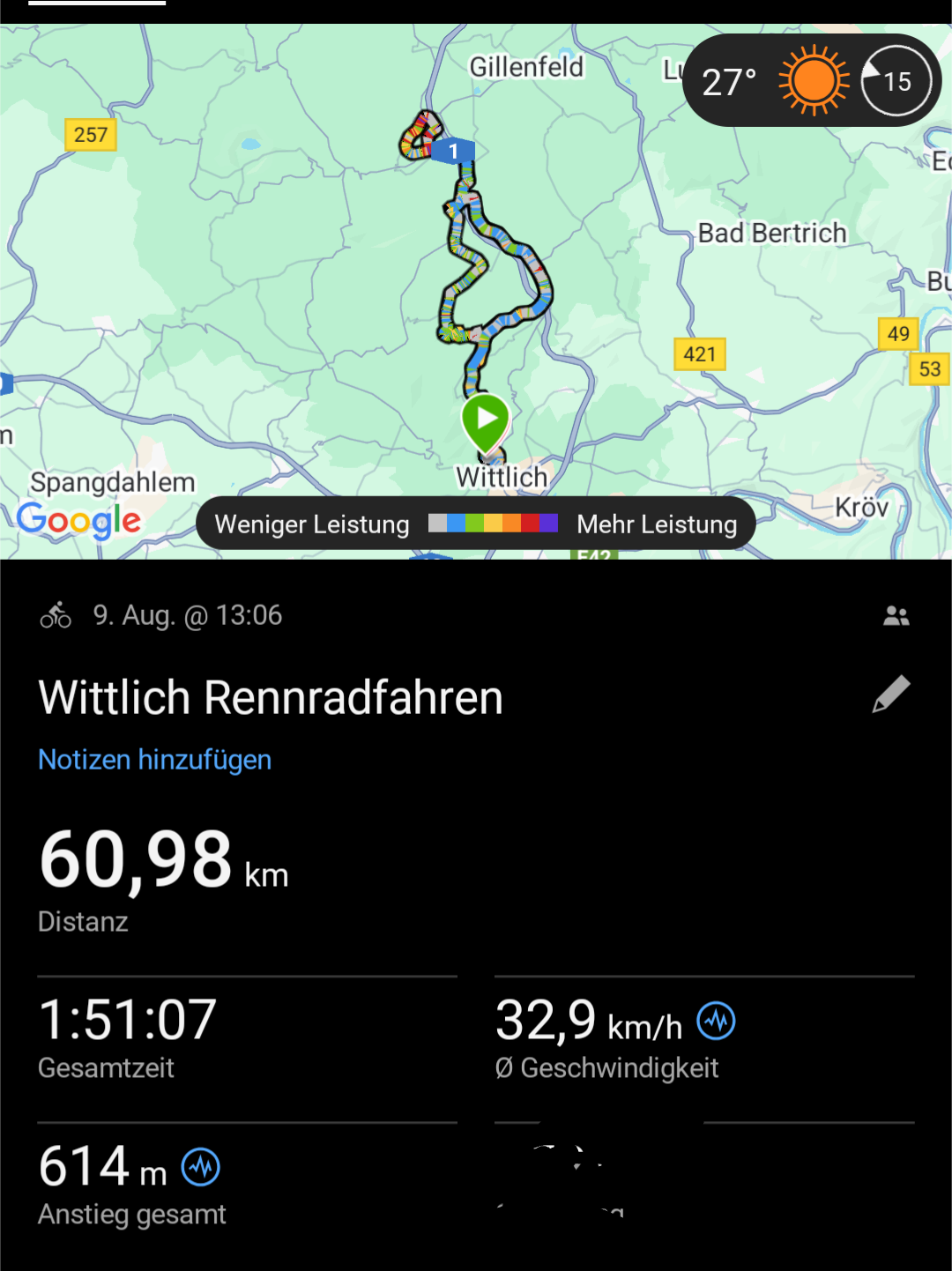Tap Notizen hinzufügen to add notes
952x1271 pixels.
click(x=155, y=760)
